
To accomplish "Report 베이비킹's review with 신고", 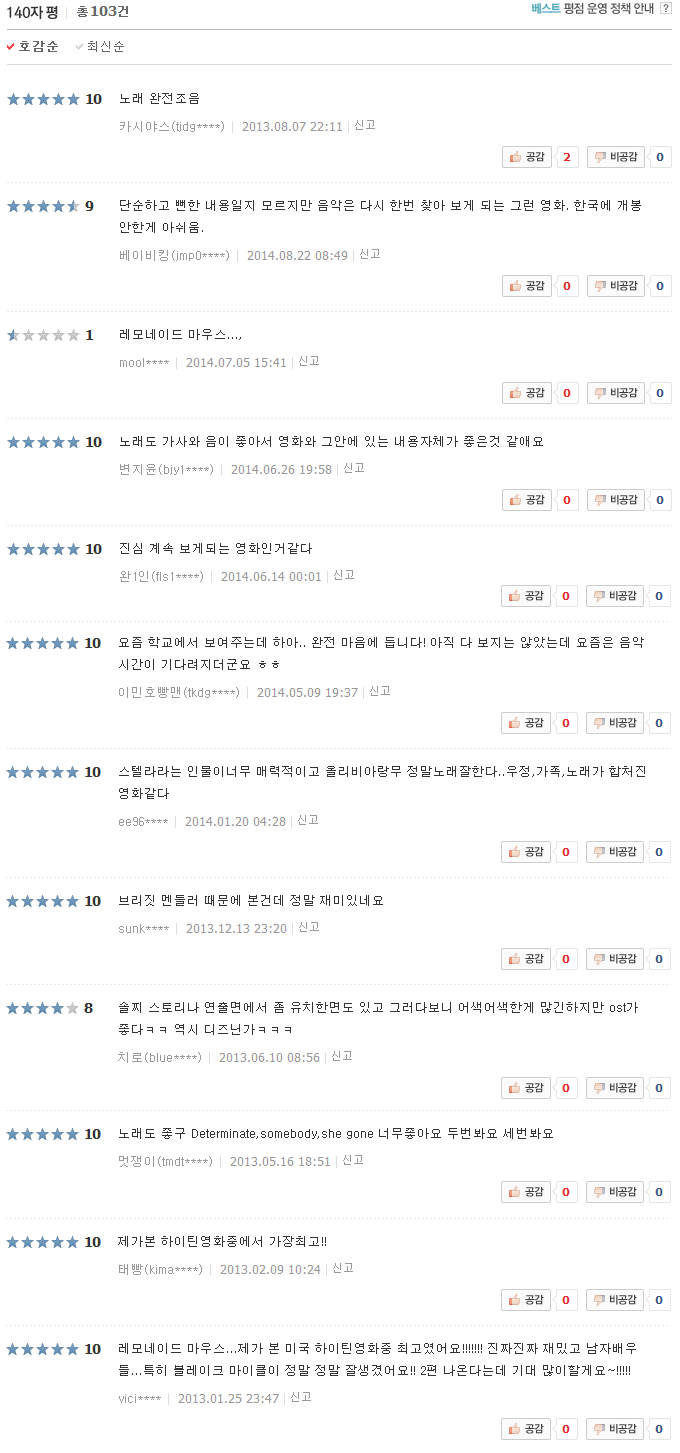I will click(x=369, y=255).
